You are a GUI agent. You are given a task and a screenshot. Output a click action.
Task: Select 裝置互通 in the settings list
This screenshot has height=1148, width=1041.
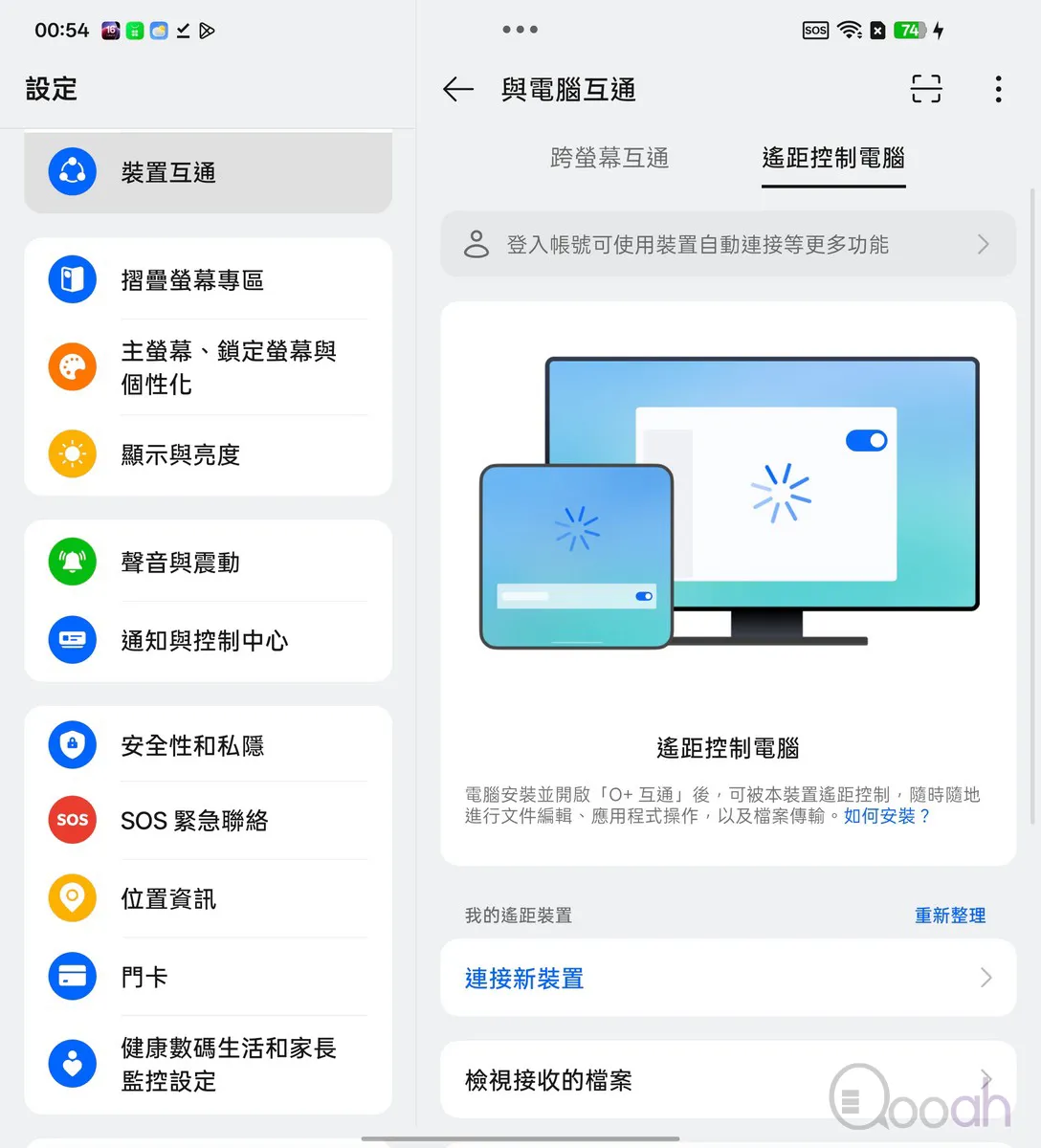[x=208, y=172]
